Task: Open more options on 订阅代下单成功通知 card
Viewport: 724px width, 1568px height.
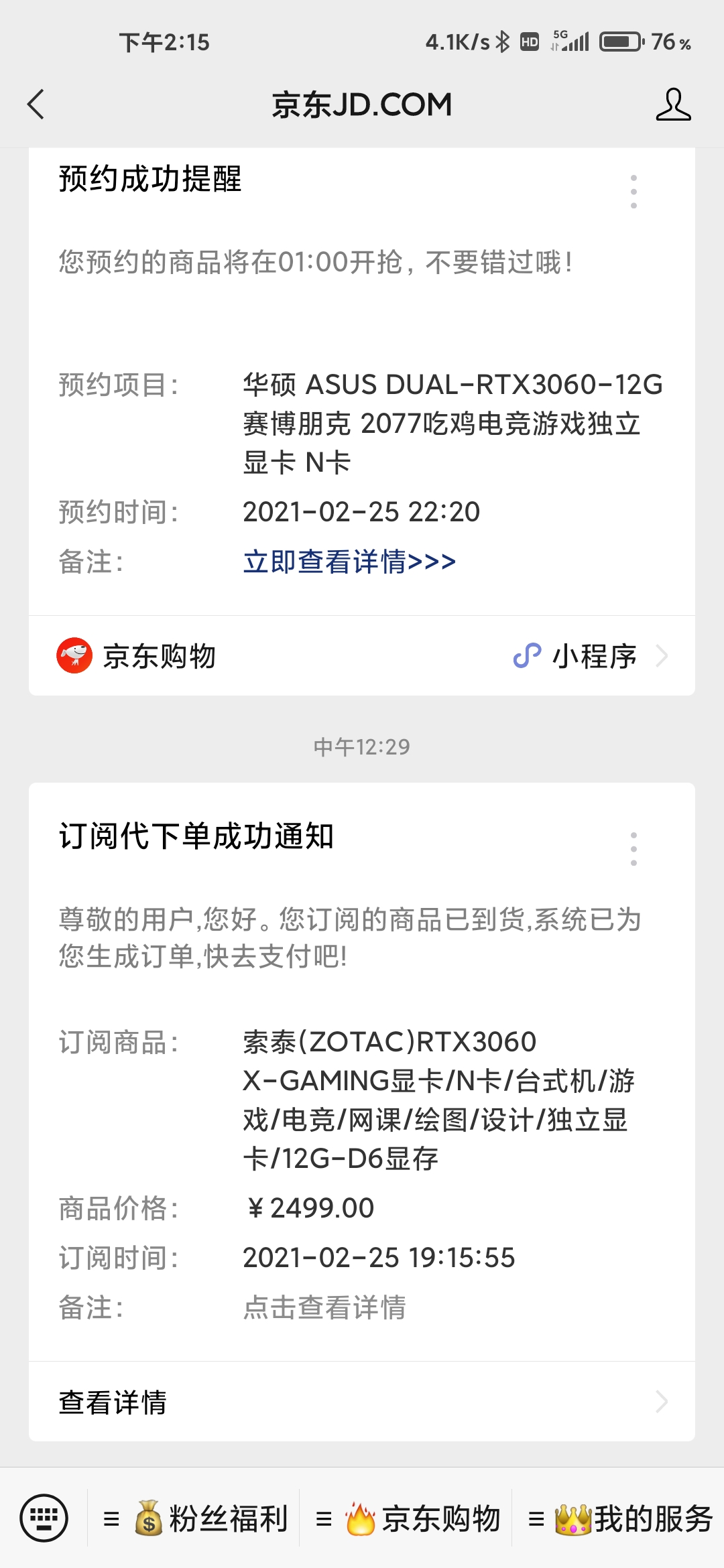Action: (x=633, y=849)
